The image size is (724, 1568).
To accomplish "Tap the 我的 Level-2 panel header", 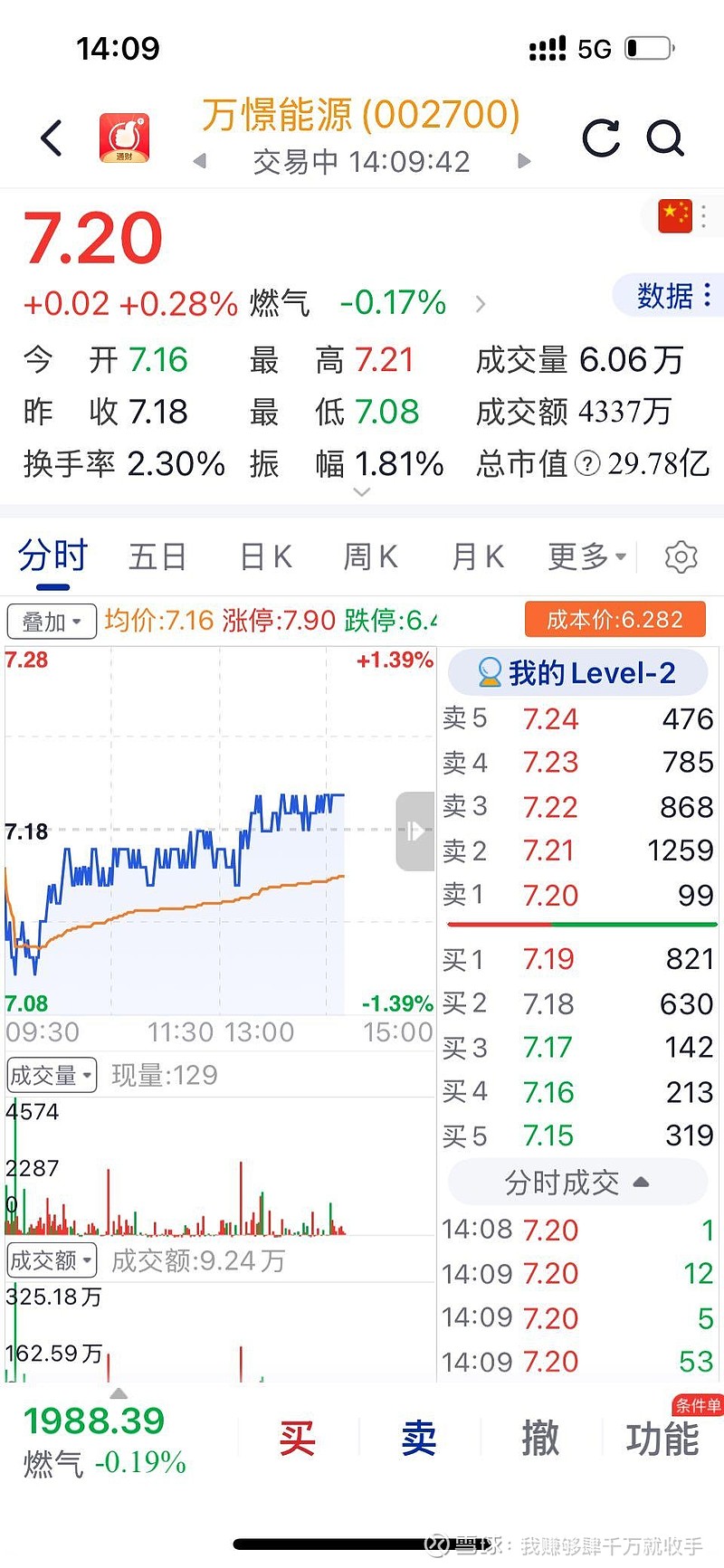I will pos(576,672).
